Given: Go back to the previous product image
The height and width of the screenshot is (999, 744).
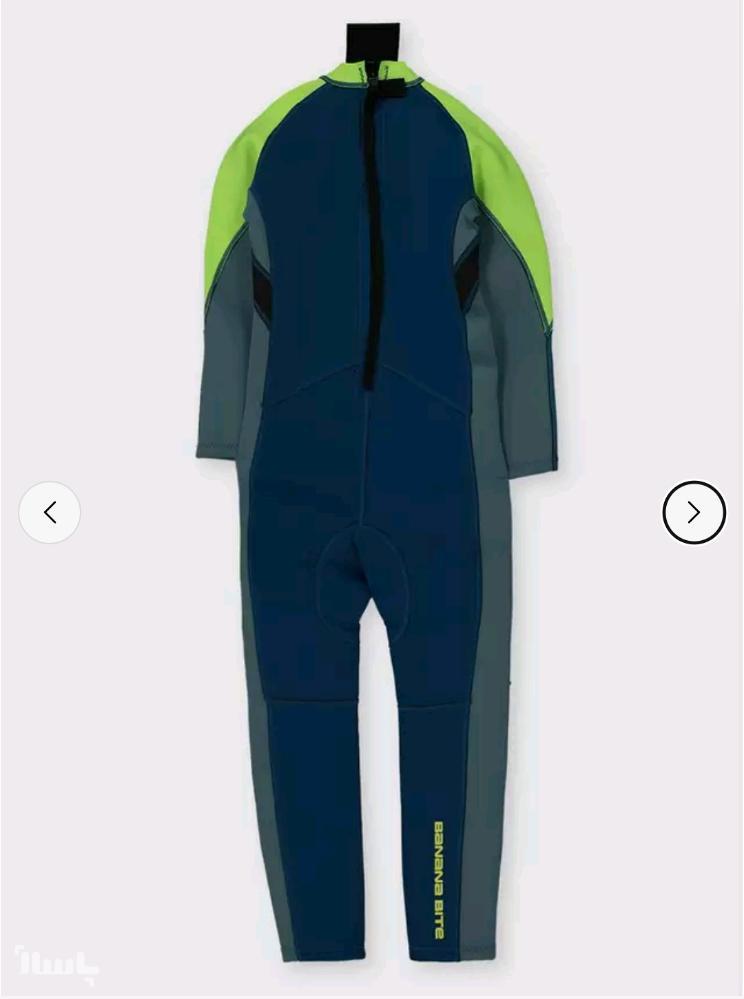Looking at the screenshot, I should (x=50, y=512).
